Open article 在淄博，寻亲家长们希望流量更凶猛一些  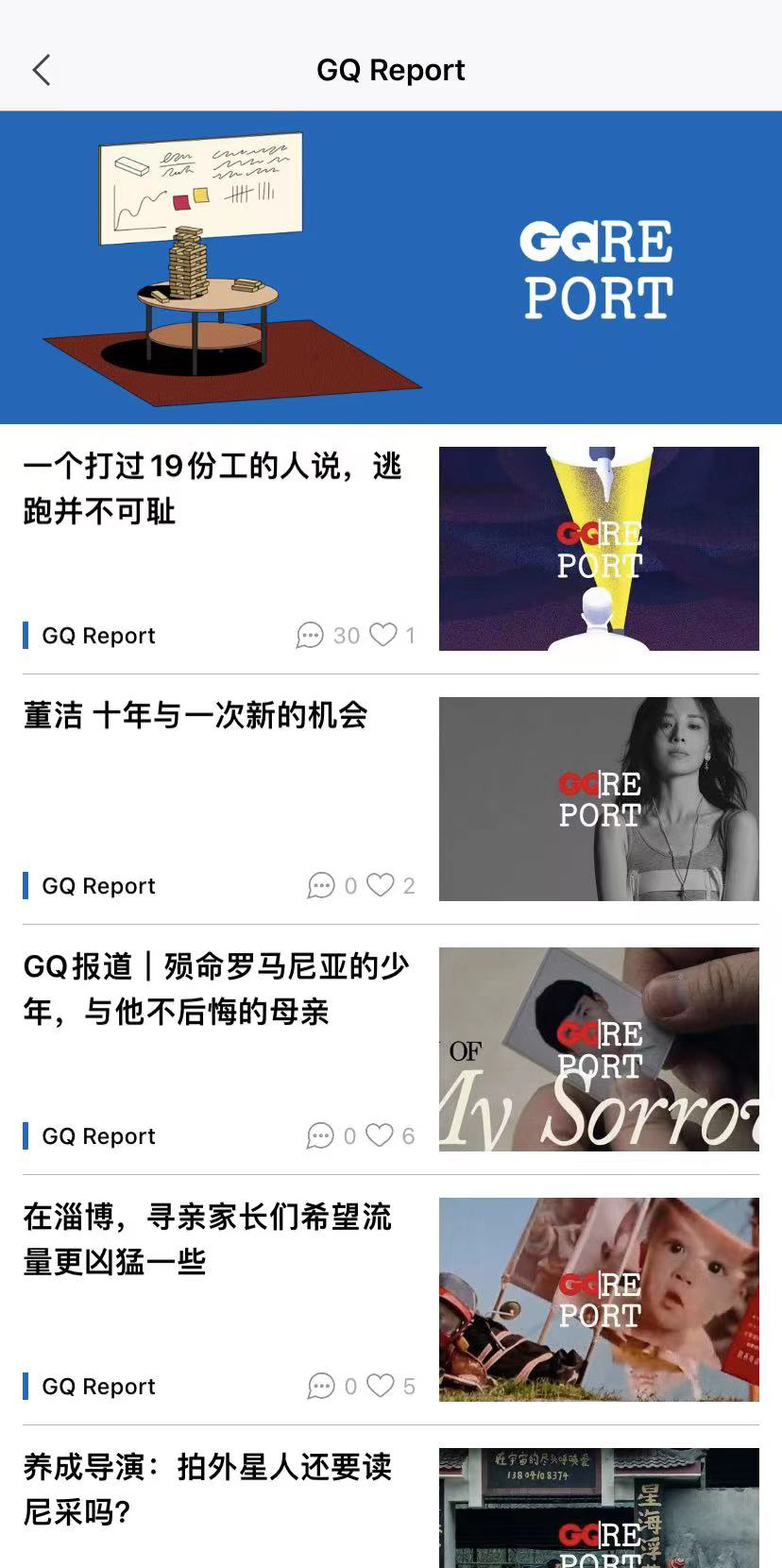coord(208,1238)
